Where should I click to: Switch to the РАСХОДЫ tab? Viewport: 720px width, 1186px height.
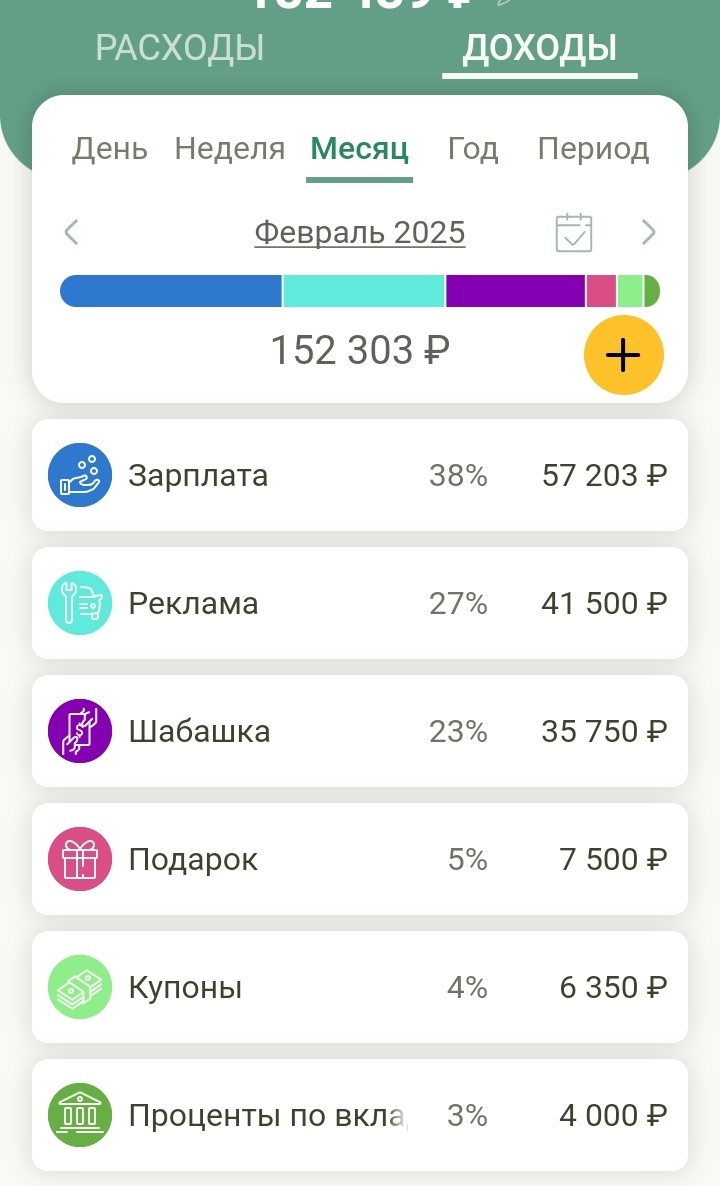coord(180,46)
